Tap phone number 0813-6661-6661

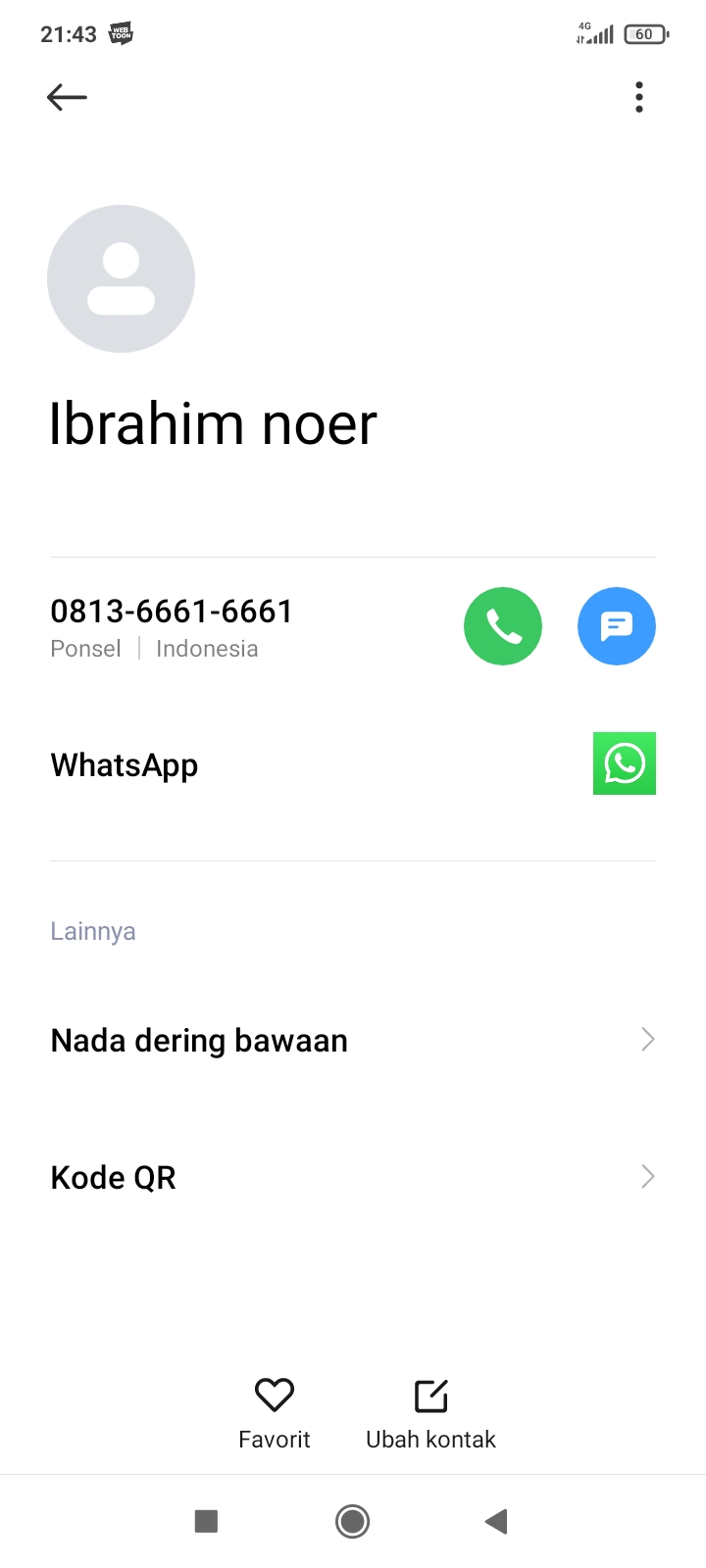[172, 612]
